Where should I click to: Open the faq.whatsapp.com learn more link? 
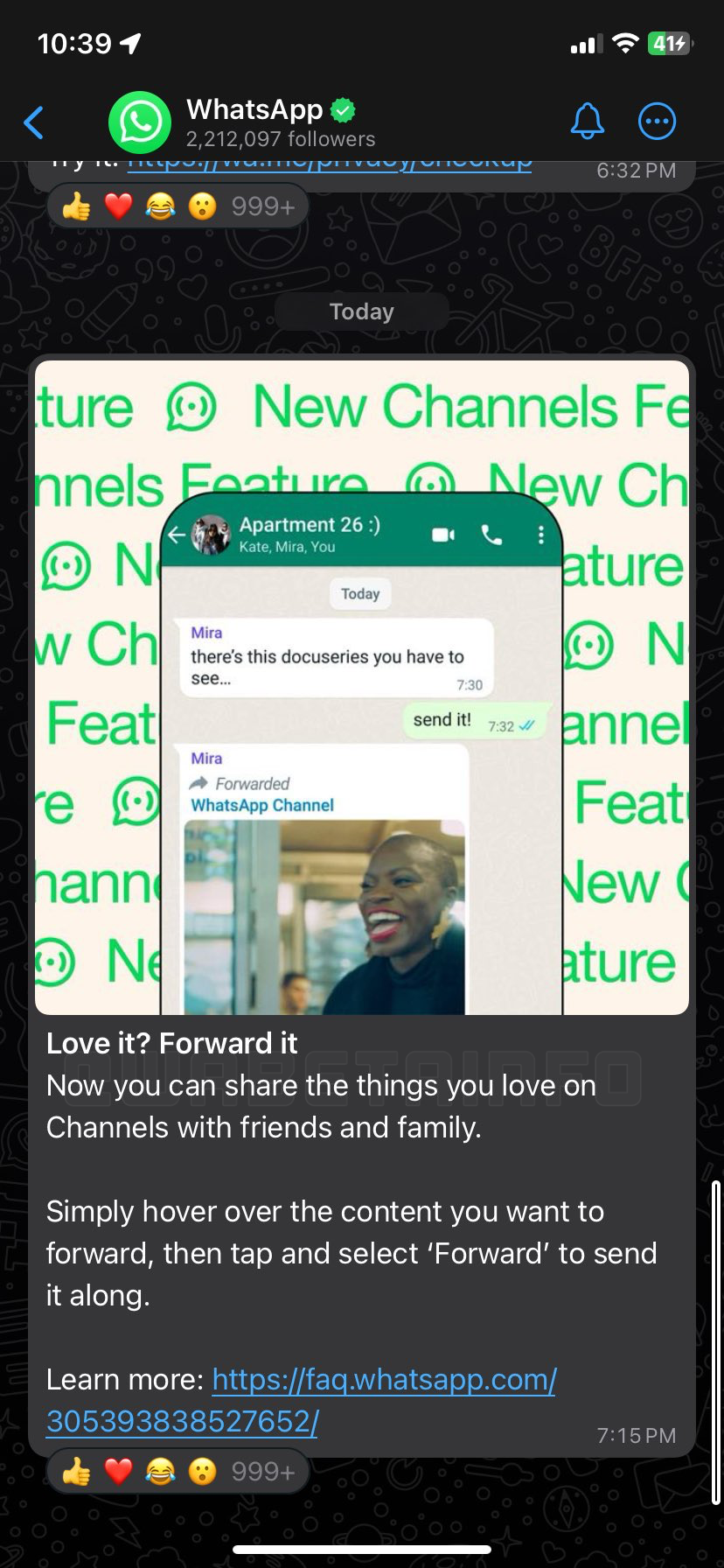(x=383, y=1380)
